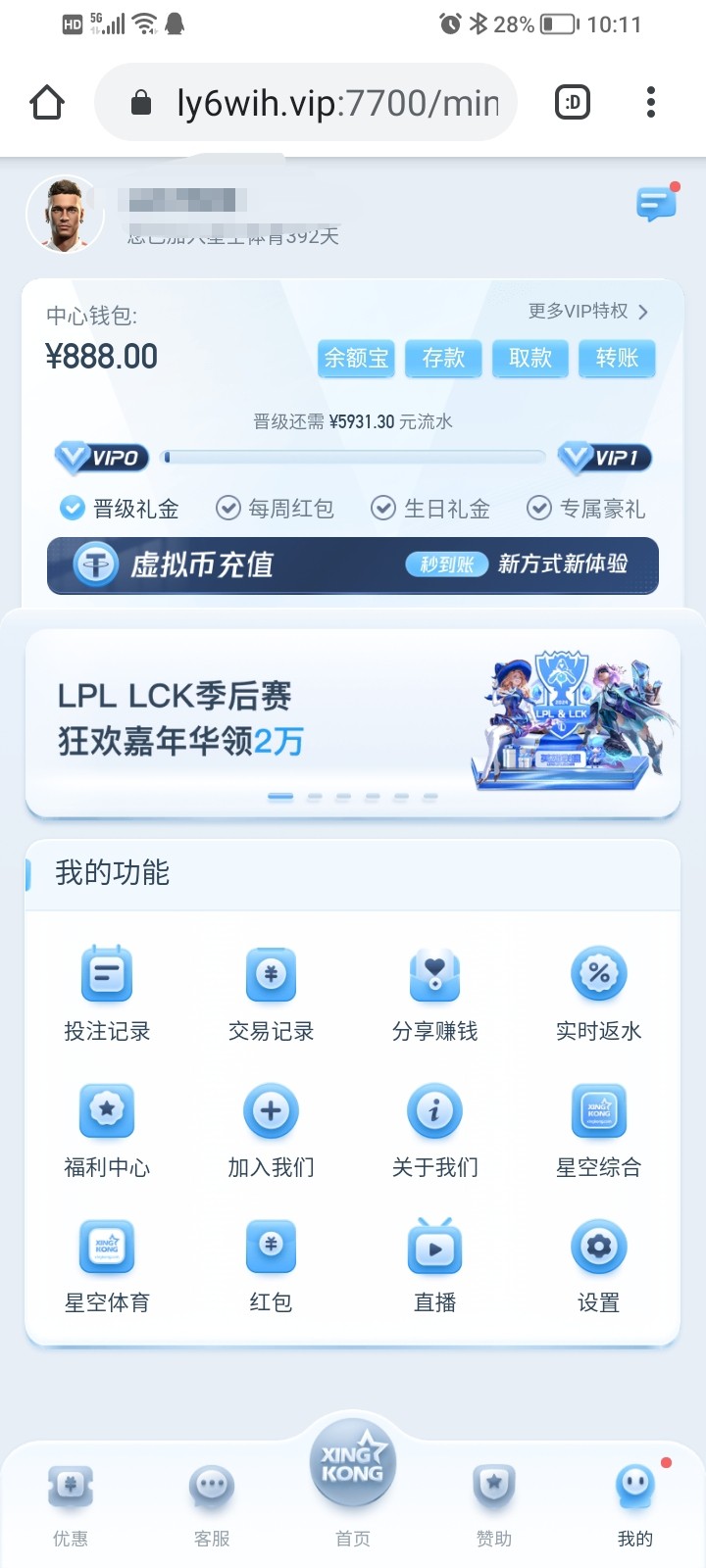Viewport: 706px width, 1568px height.
Task: Open 交易记录 transaction records
Action: (x=271, y=992)
